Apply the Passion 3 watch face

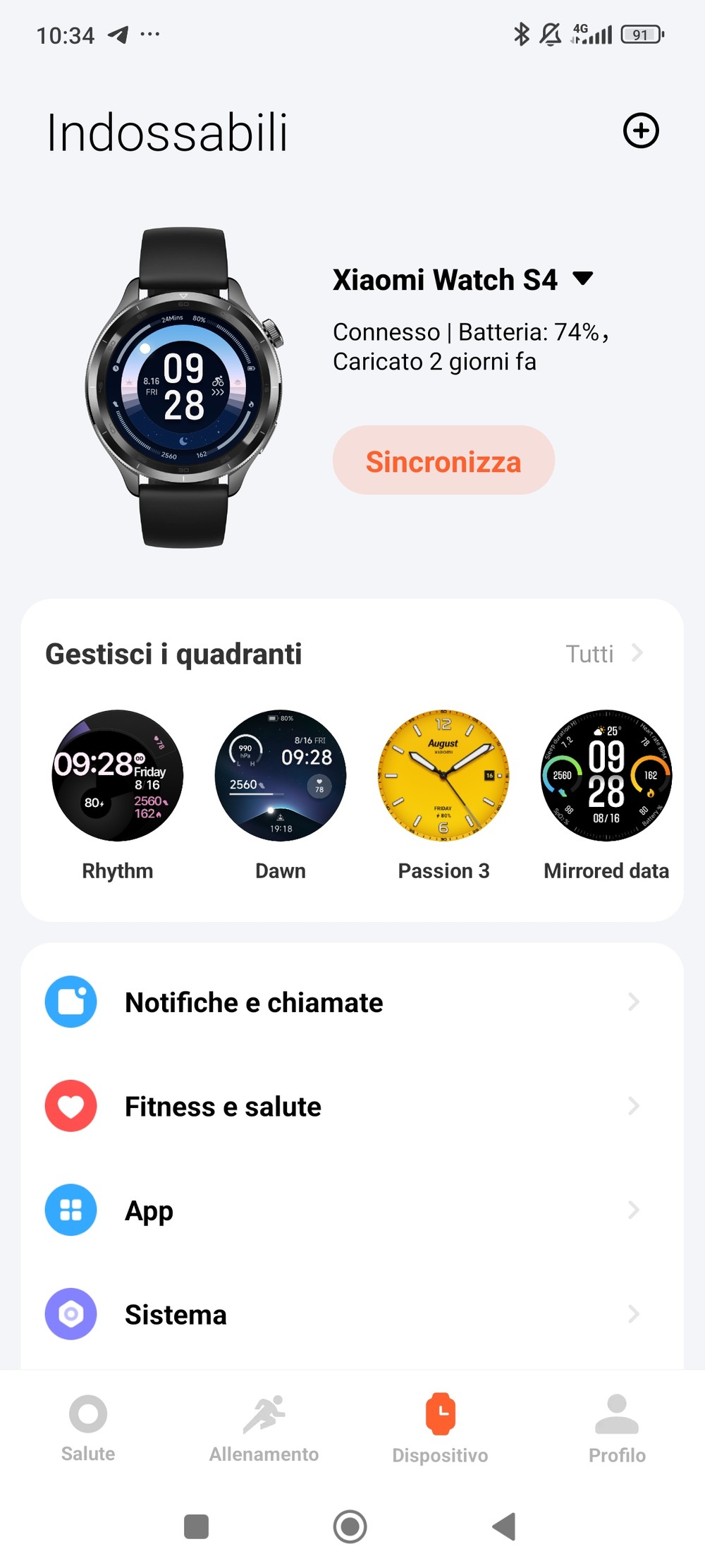(443, 776)
